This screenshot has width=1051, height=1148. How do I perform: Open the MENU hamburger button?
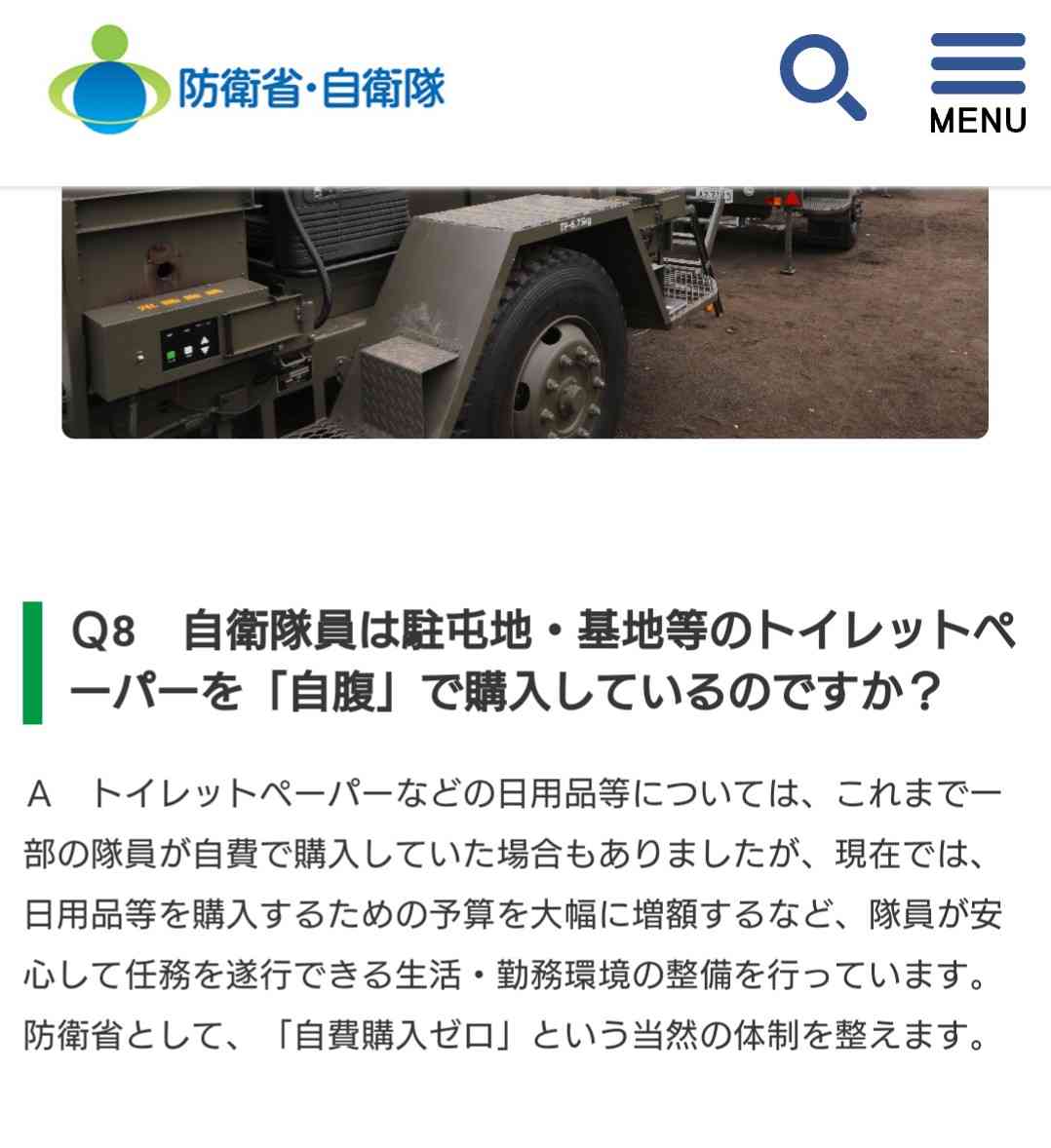pos(977,82)
